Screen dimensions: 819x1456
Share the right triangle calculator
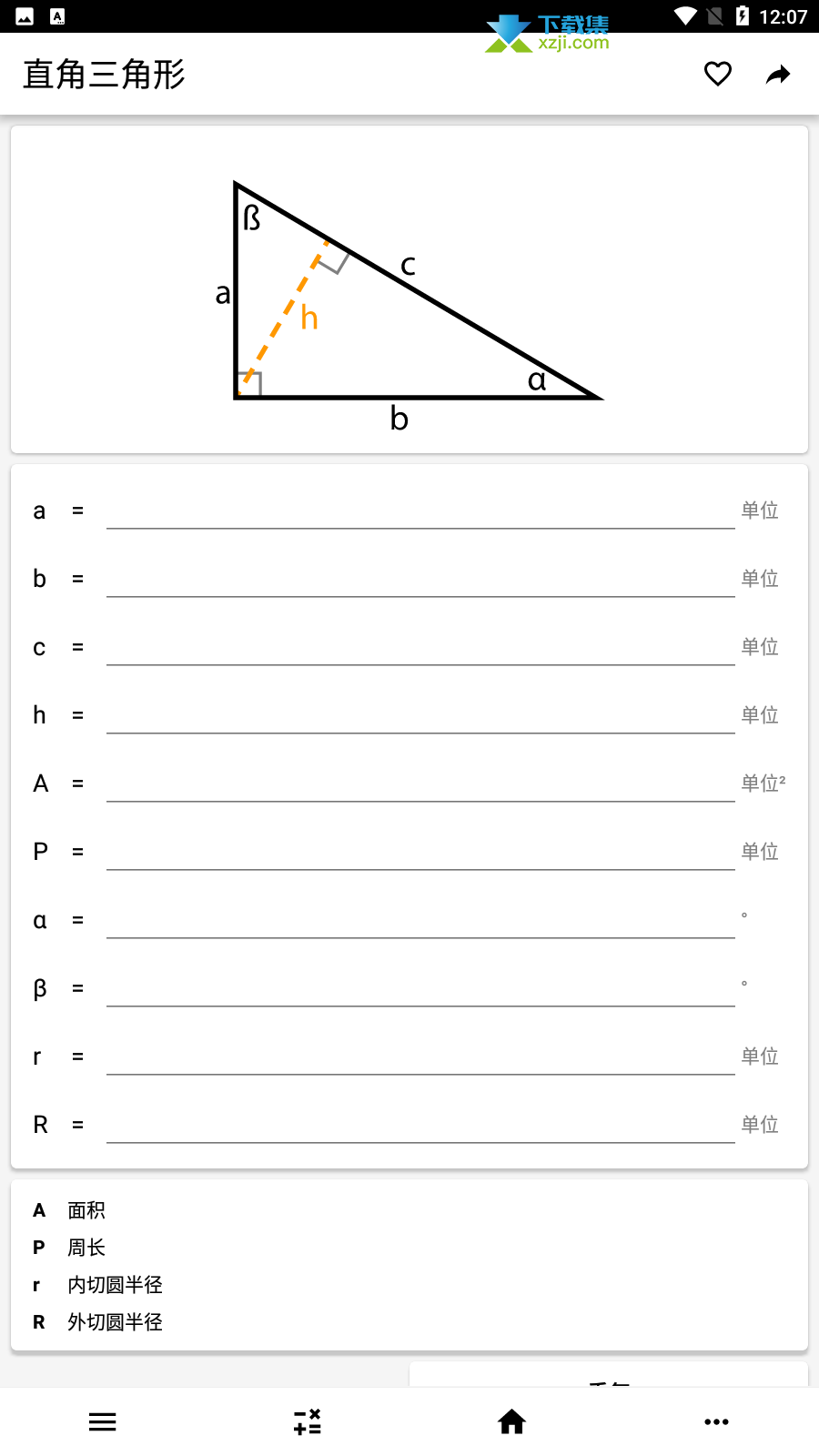coord(778,74)
